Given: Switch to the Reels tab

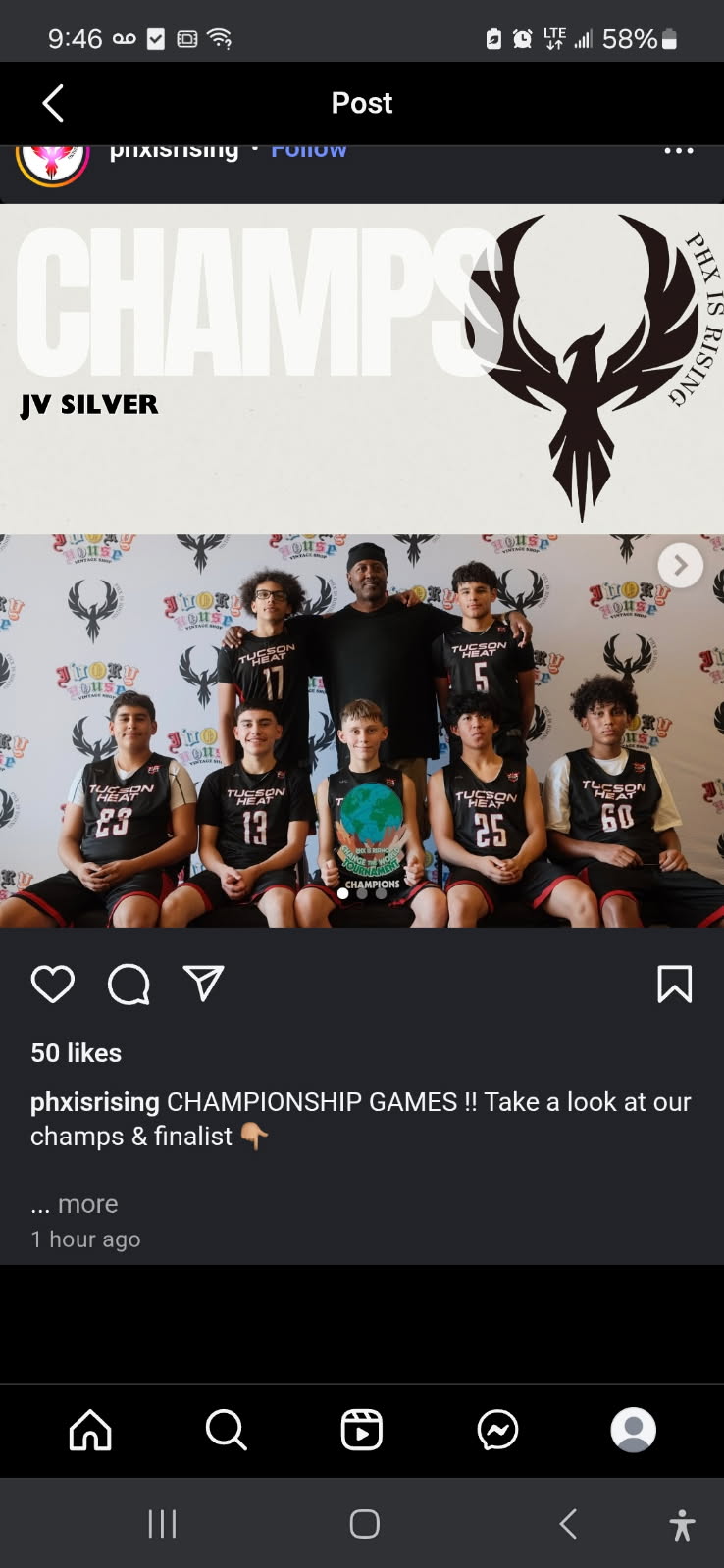Looking at the screenshot, I should click(361, 1430).
